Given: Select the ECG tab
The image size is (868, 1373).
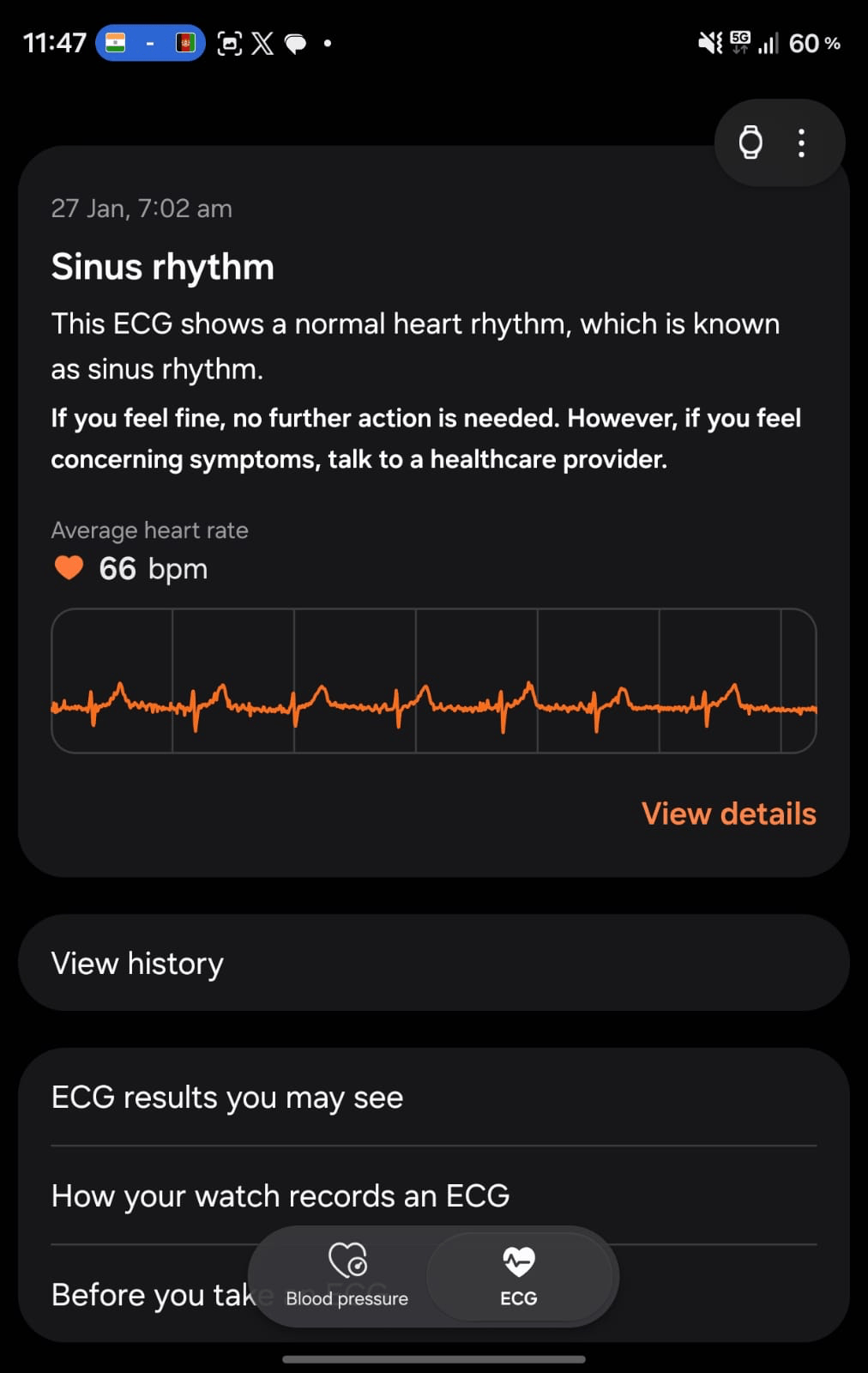Looking at the screenshot, I should (519, 1276).
